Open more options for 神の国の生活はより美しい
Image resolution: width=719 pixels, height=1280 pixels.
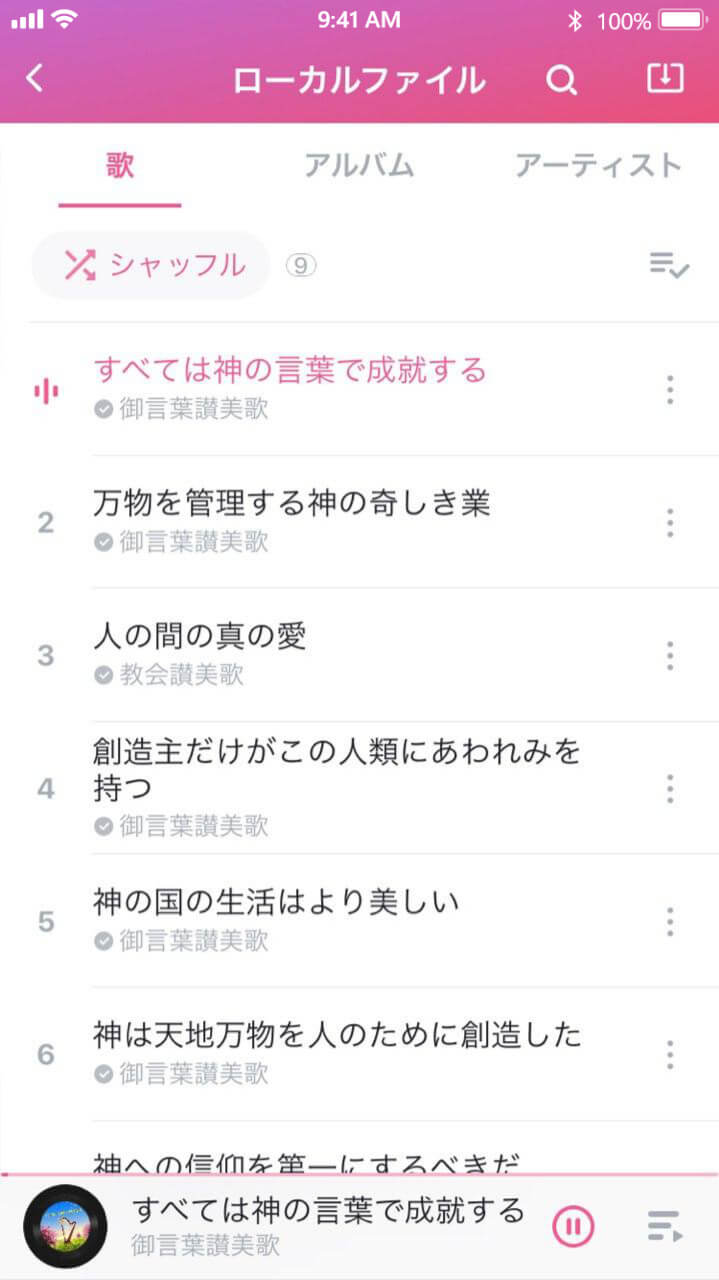[670, 921]
